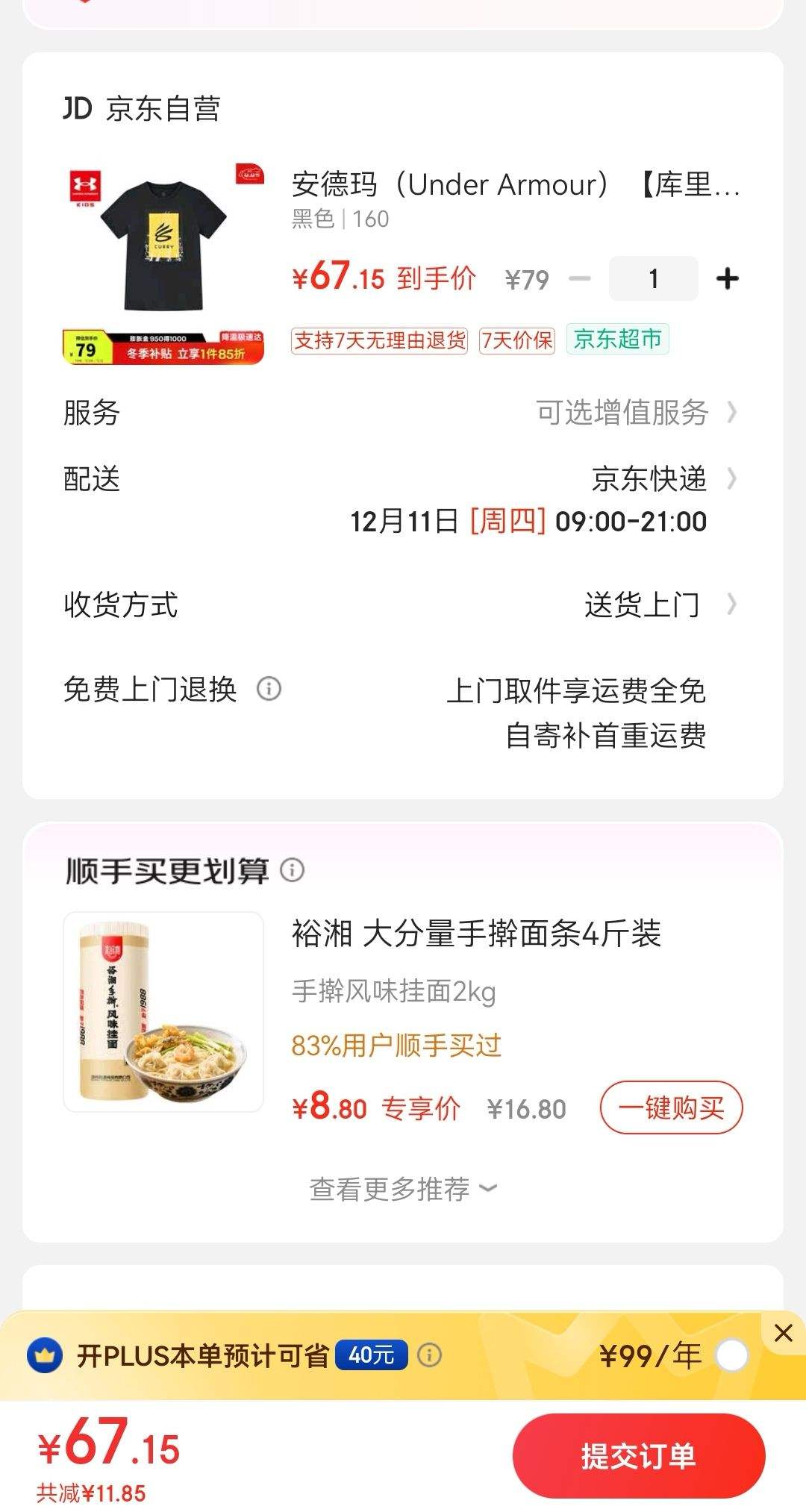Select the PLUS membership ¥99/年 option

pos(731,1355)
